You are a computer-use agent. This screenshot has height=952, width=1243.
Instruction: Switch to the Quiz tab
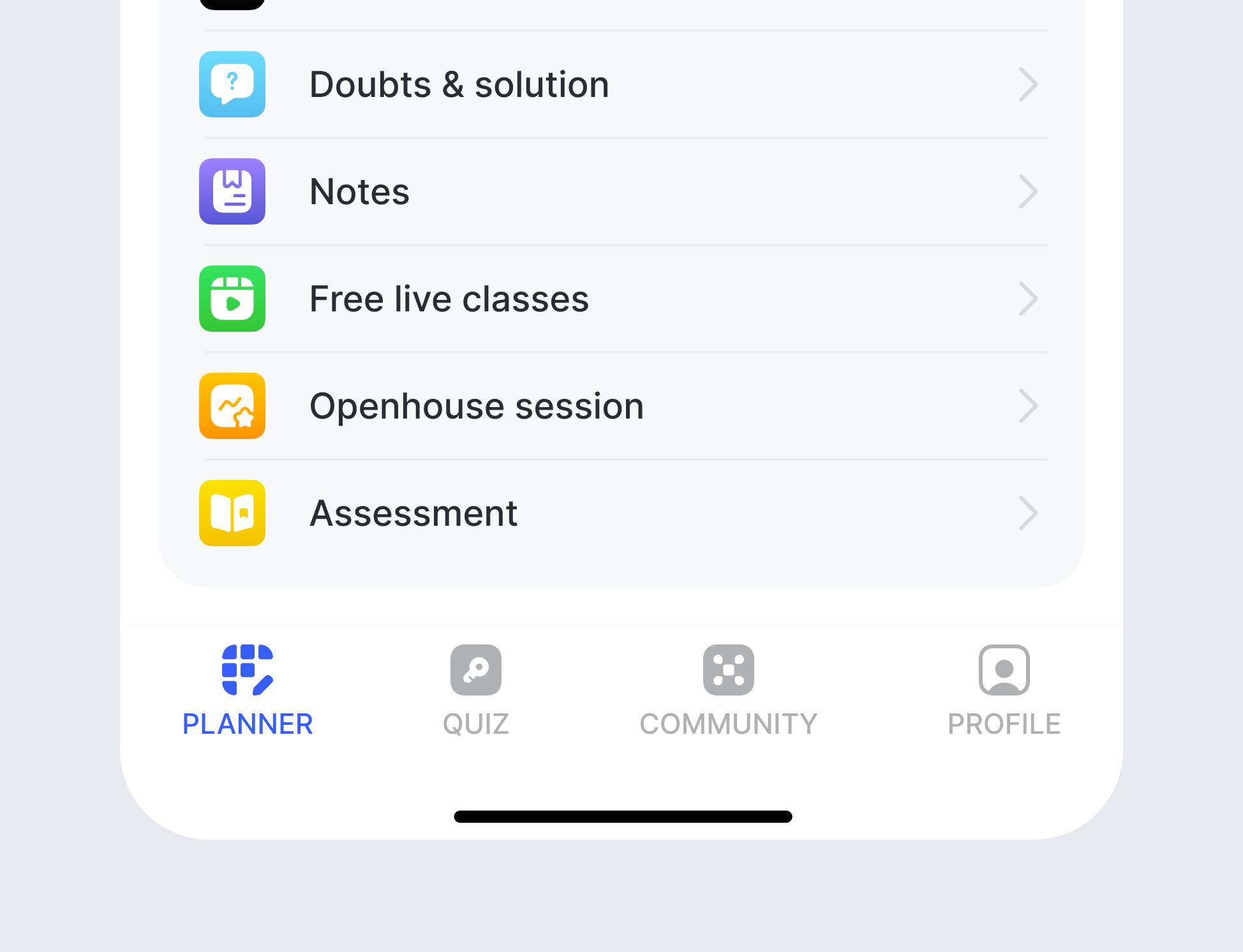[x=476, y=690]
